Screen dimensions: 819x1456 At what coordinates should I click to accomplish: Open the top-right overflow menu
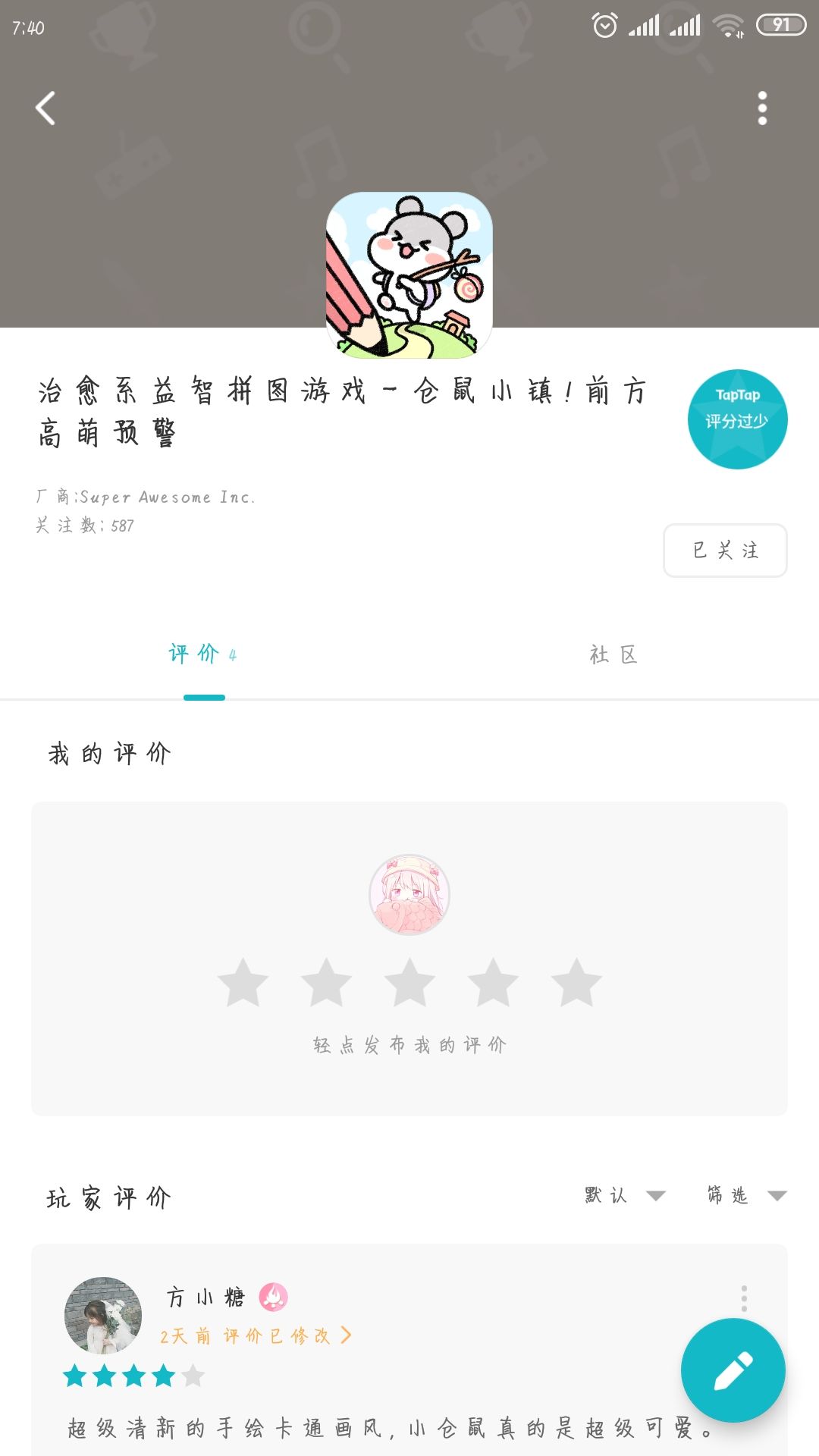point(762,108)
